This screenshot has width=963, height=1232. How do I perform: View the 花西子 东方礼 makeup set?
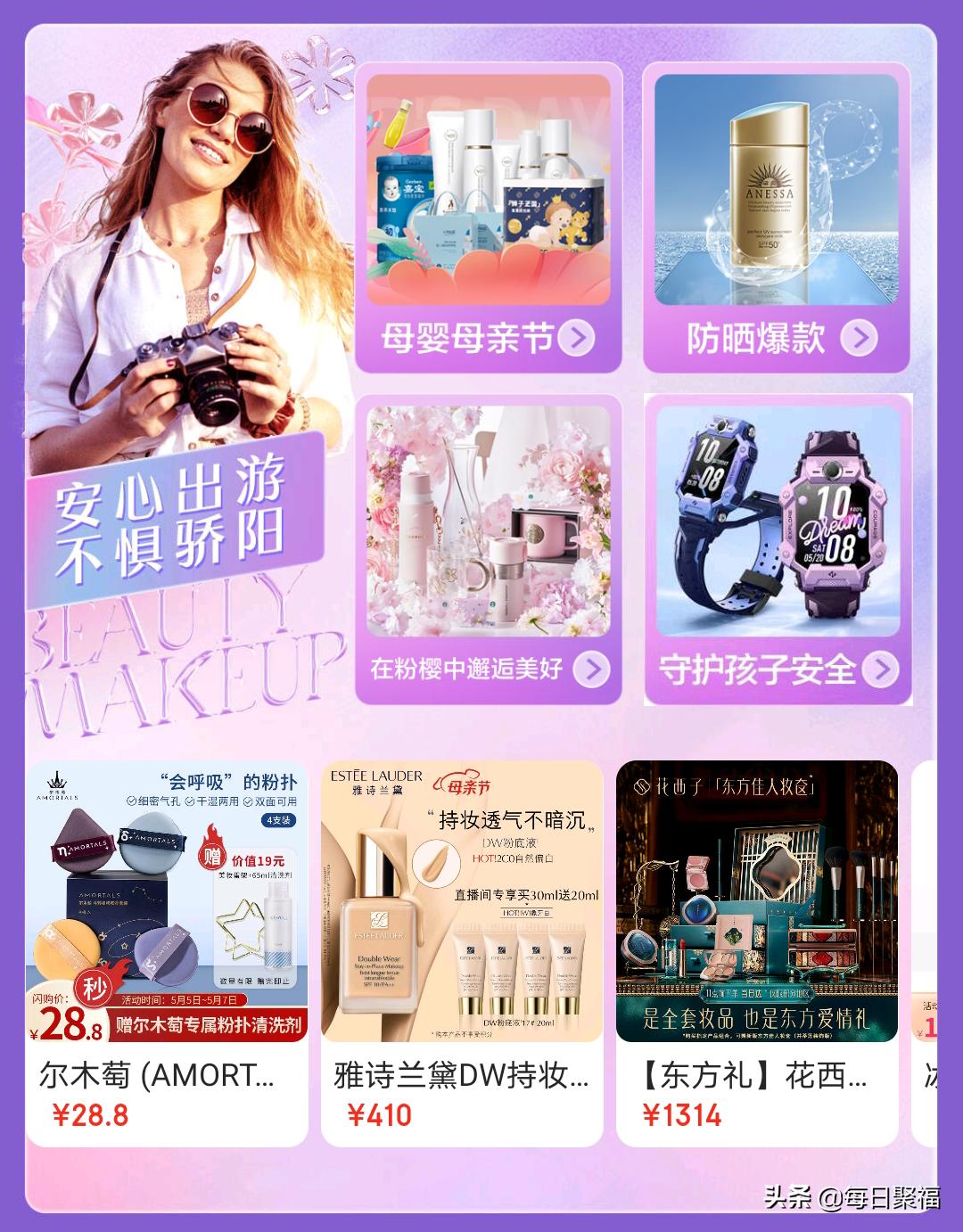tap(756, 952)
